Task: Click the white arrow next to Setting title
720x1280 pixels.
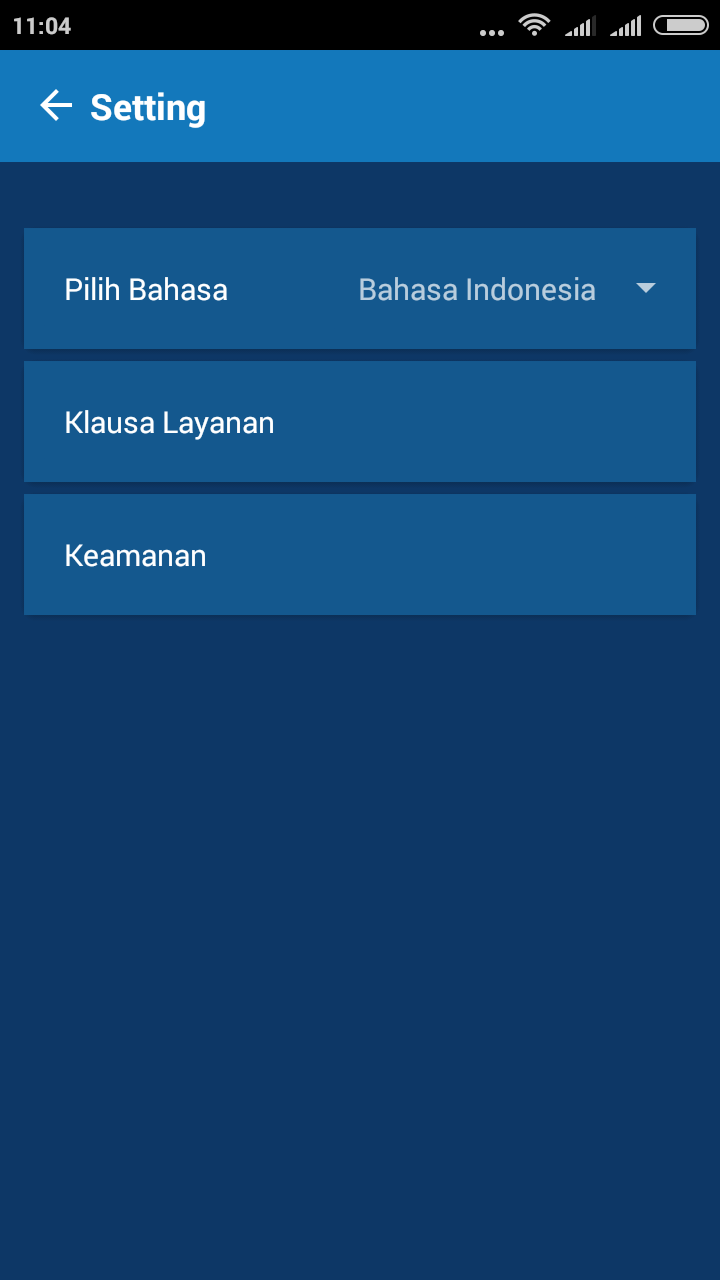Action: point(56,106)
